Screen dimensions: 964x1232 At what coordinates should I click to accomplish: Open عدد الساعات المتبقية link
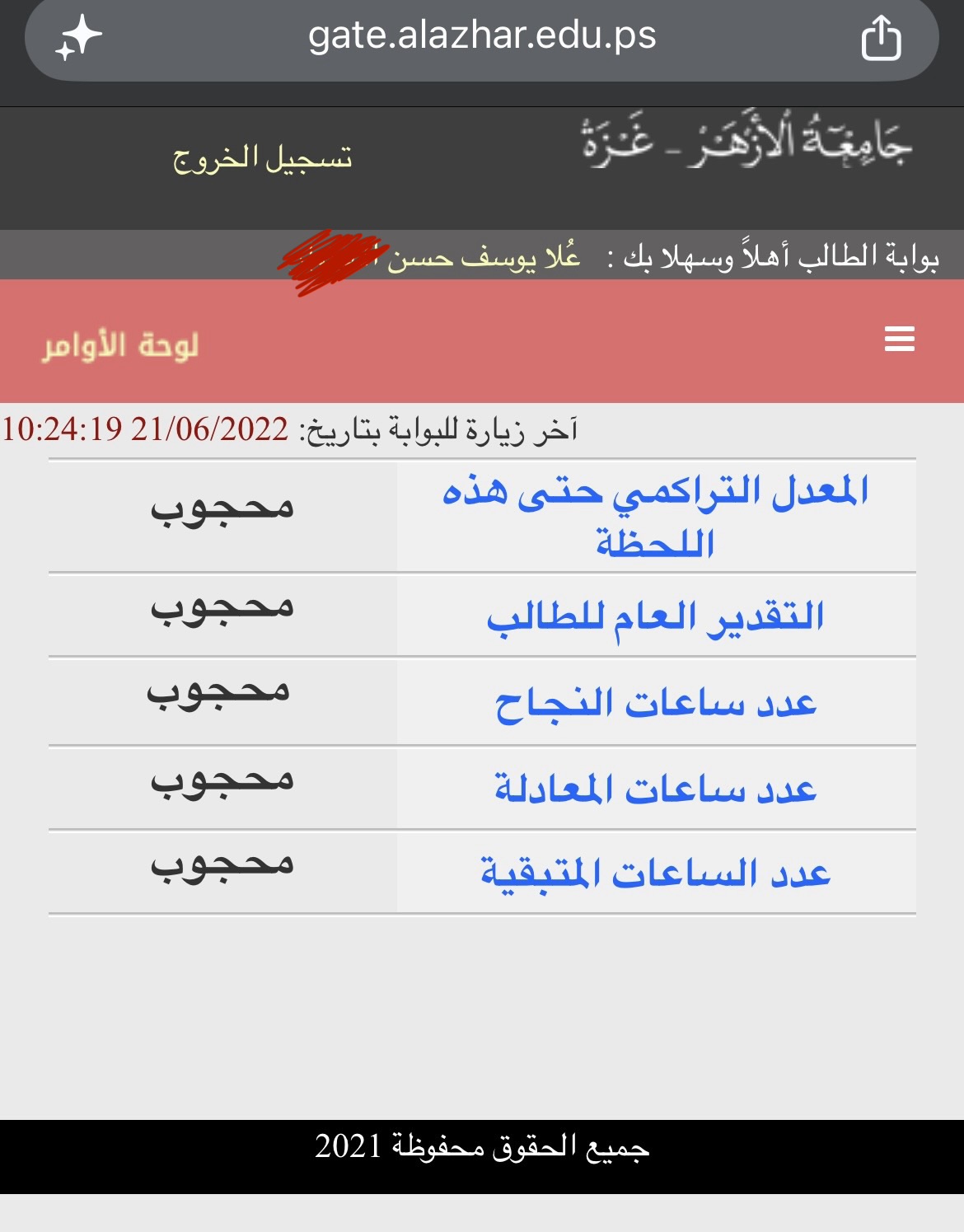[x=656, y=873]
